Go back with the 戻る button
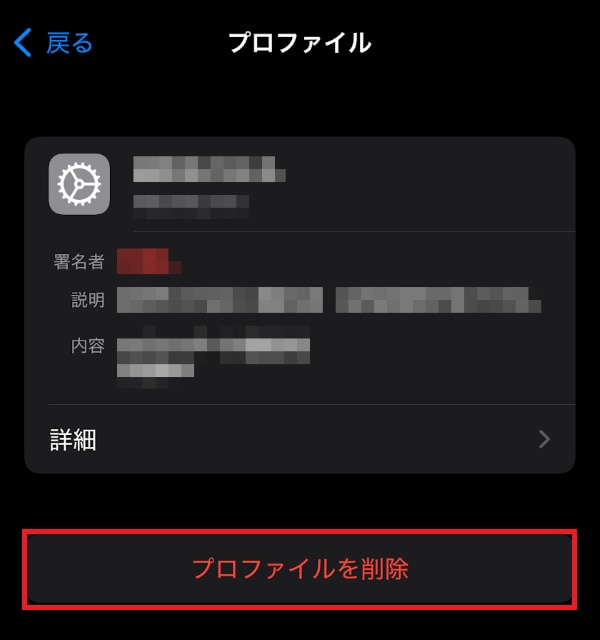 point(55,43)
